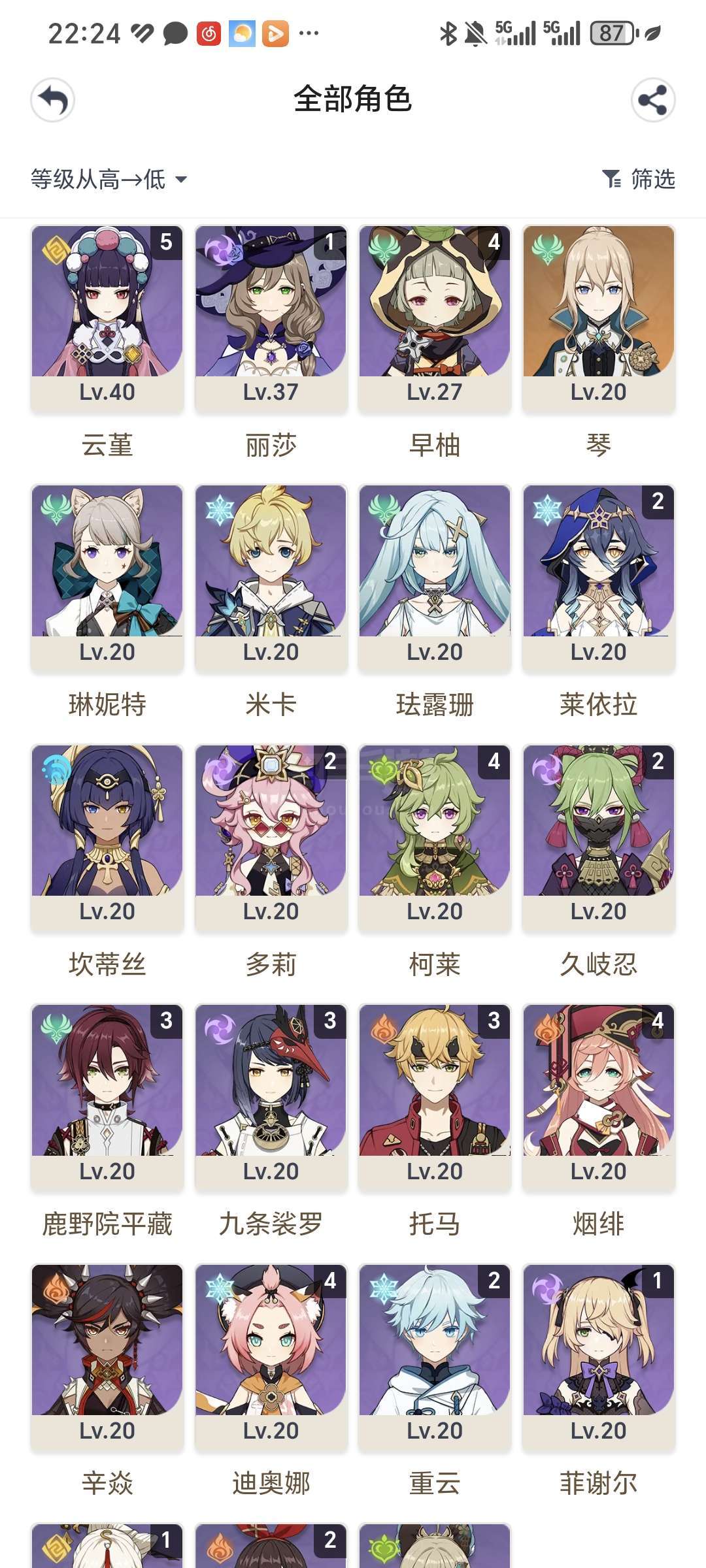
Task: Open 琴 character card
Action: 598,319
